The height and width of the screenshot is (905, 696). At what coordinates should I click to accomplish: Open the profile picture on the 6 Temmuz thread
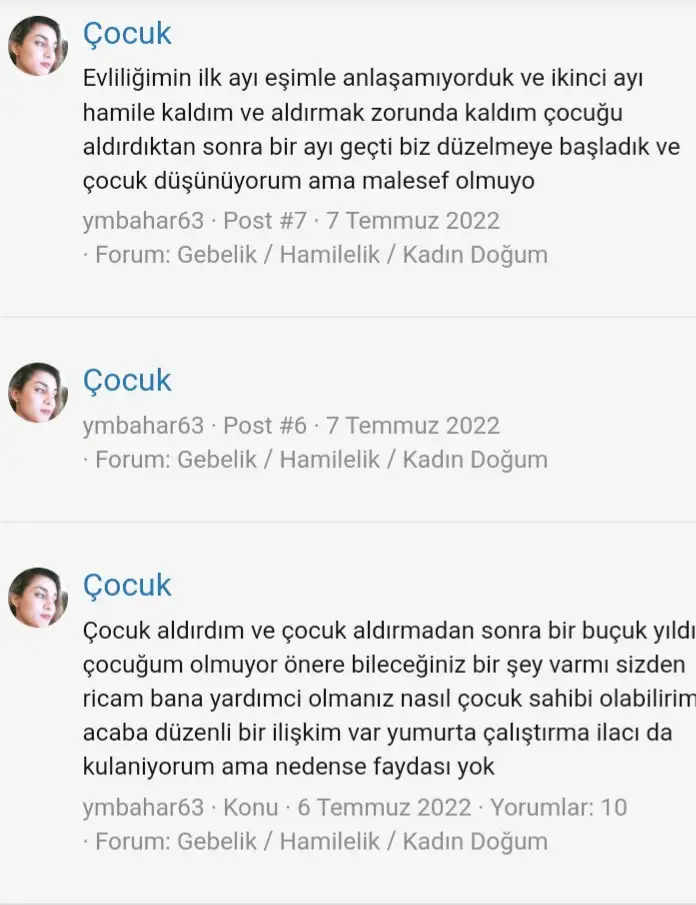tap(38, 597)
